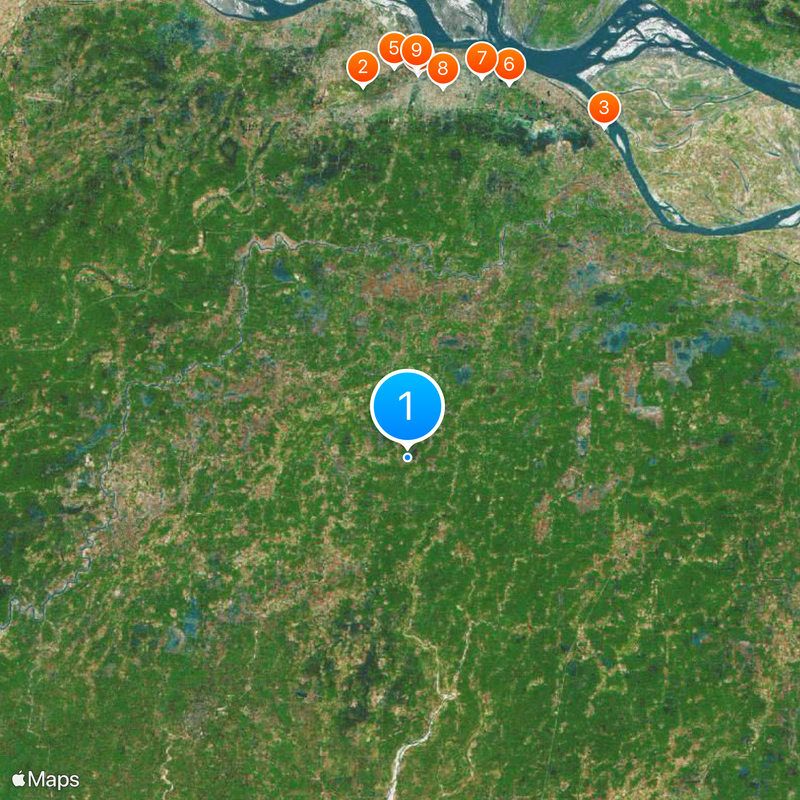Image resolution: width=800 pixels, height=800 pixels.
Task: Open map pin number 5
Action: click(391, 47)
